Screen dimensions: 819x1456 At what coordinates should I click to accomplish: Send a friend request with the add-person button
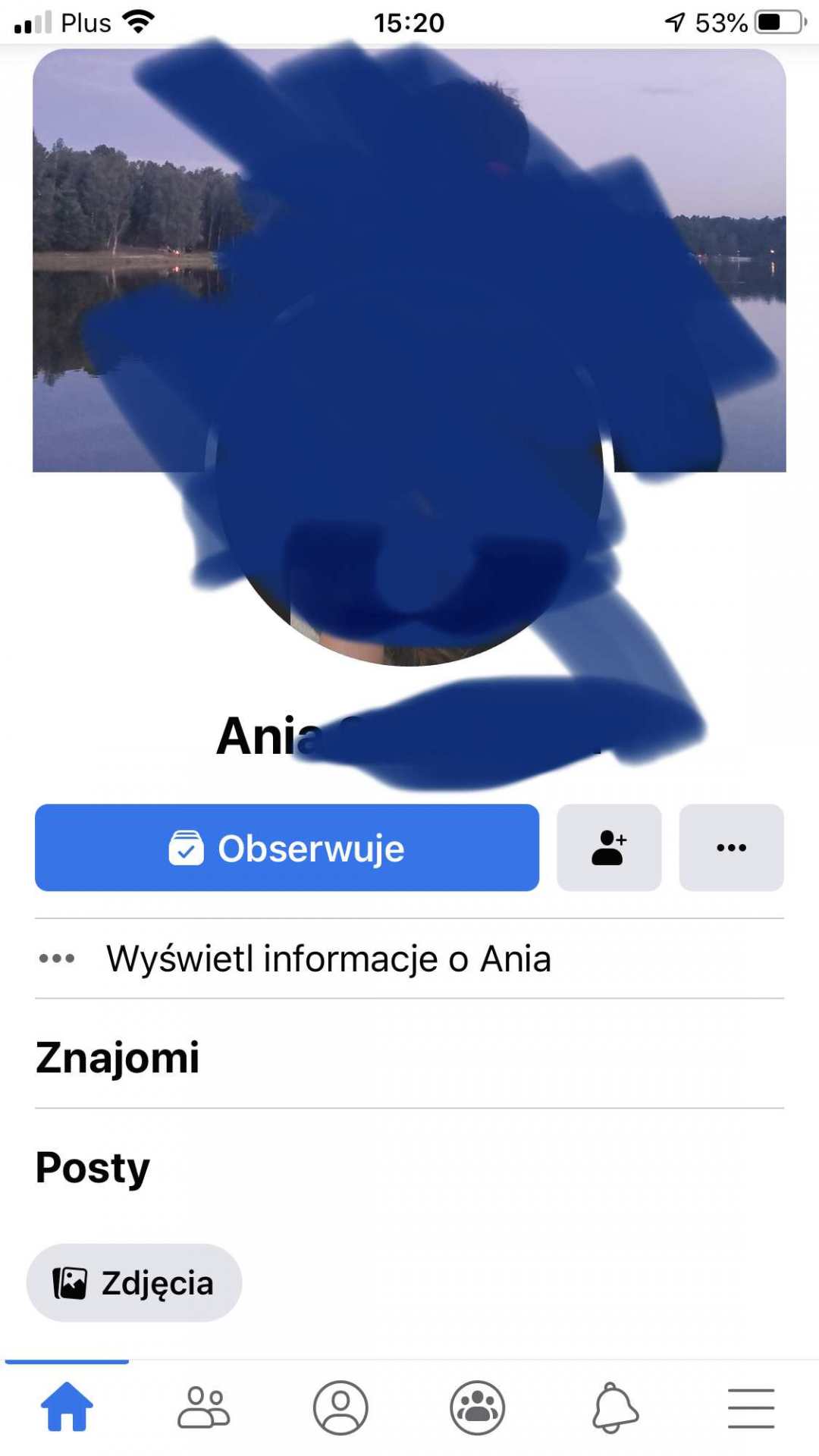(609, 848)
